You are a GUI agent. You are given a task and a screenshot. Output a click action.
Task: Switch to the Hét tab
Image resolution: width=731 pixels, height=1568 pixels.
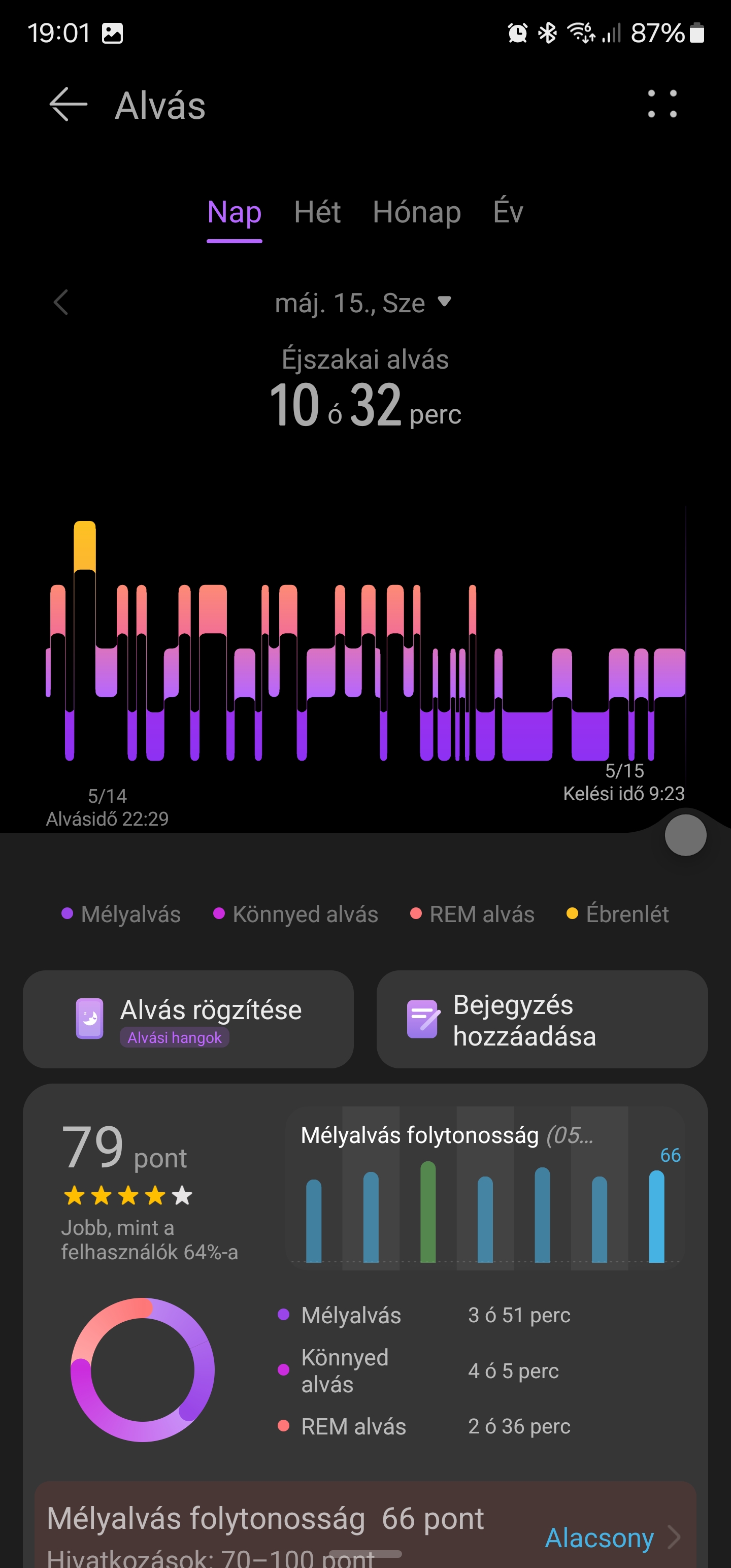[x=317, y=212]
